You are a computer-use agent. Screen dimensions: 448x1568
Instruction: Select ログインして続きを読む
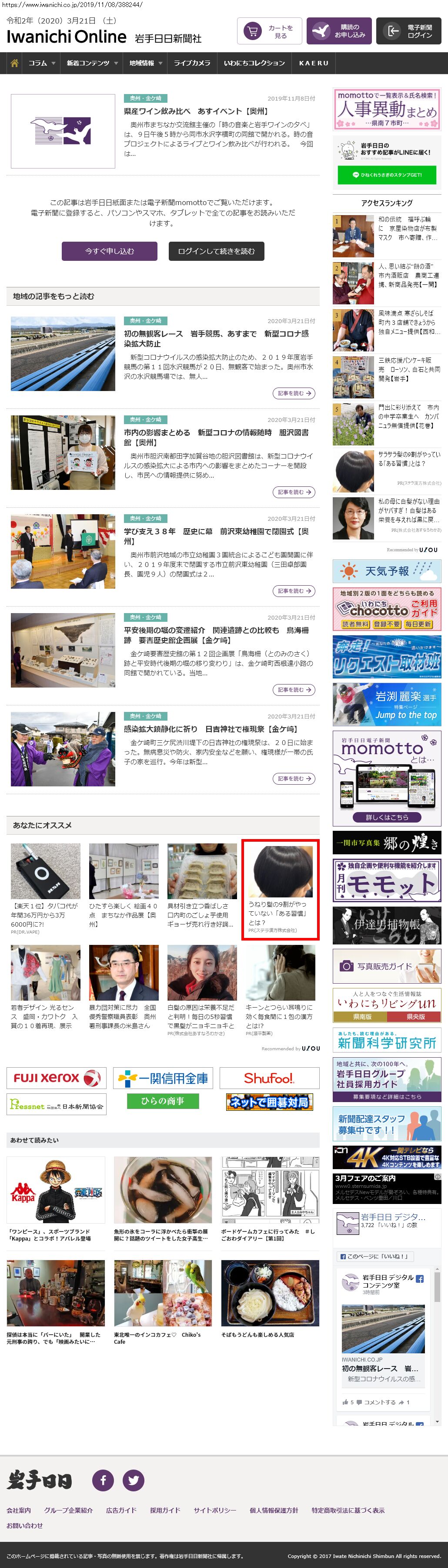tap(217, 251)
